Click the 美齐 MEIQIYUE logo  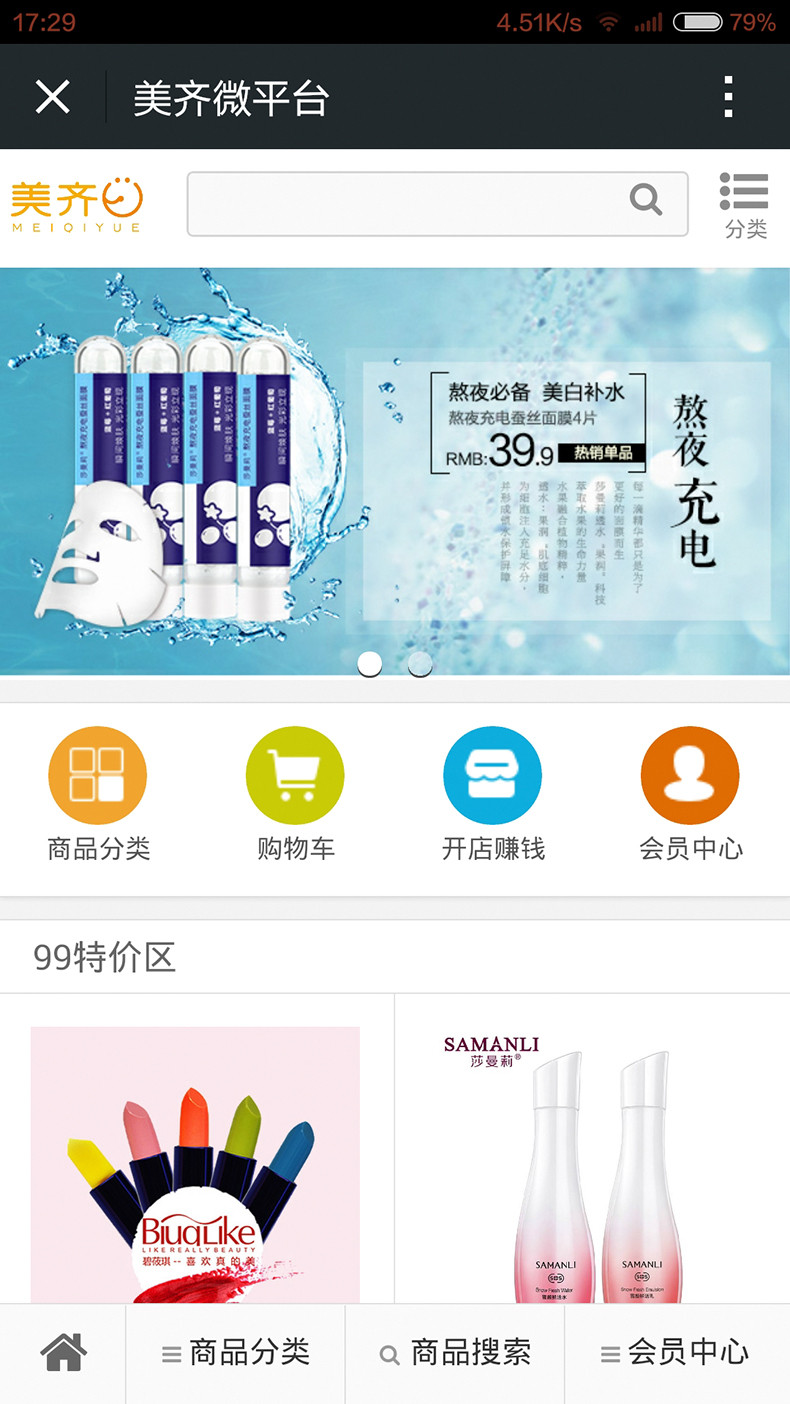(x=76, y=203)
